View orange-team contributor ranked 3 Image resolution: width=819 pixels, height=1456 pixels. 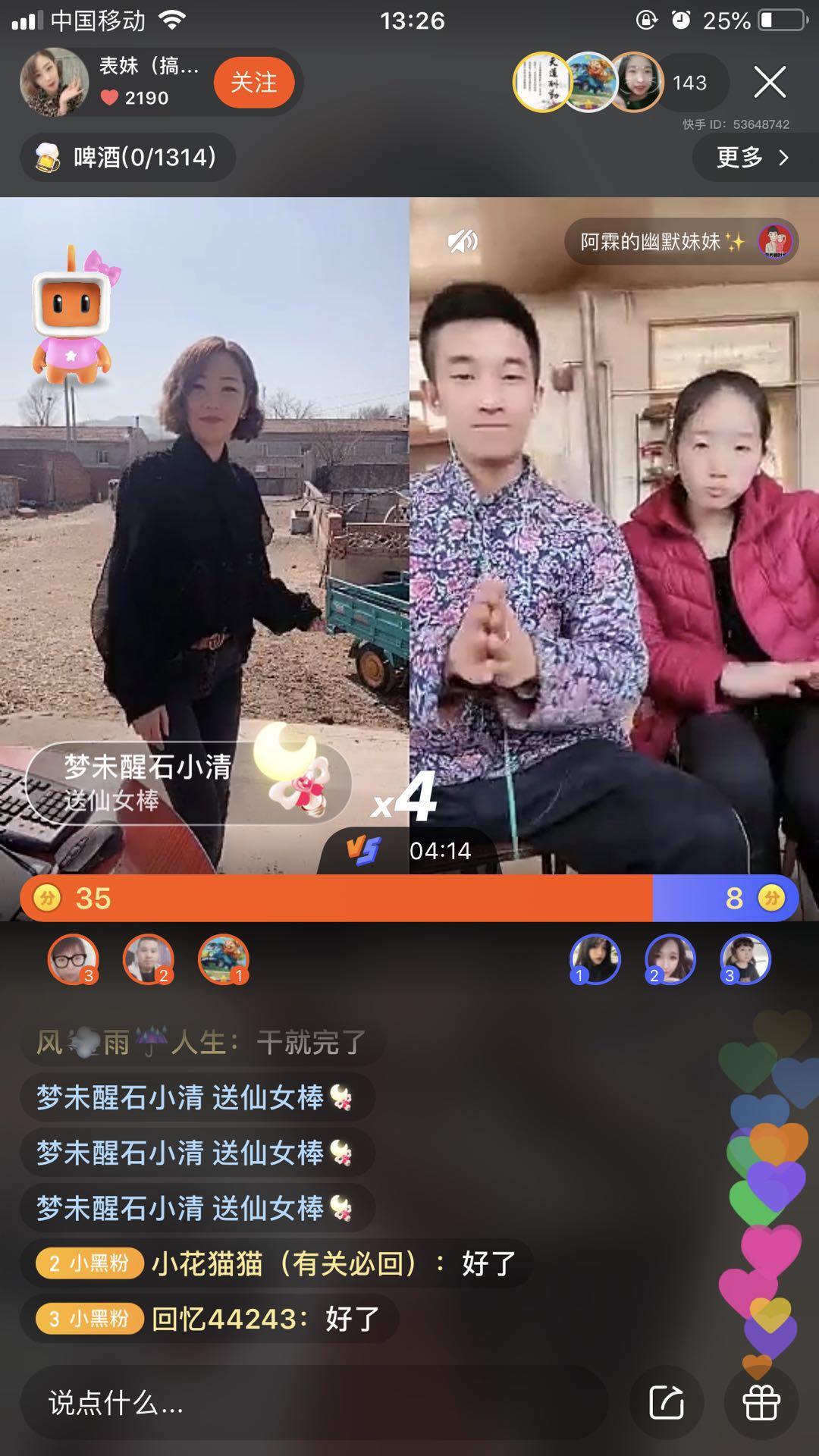[x=74, y=959]
